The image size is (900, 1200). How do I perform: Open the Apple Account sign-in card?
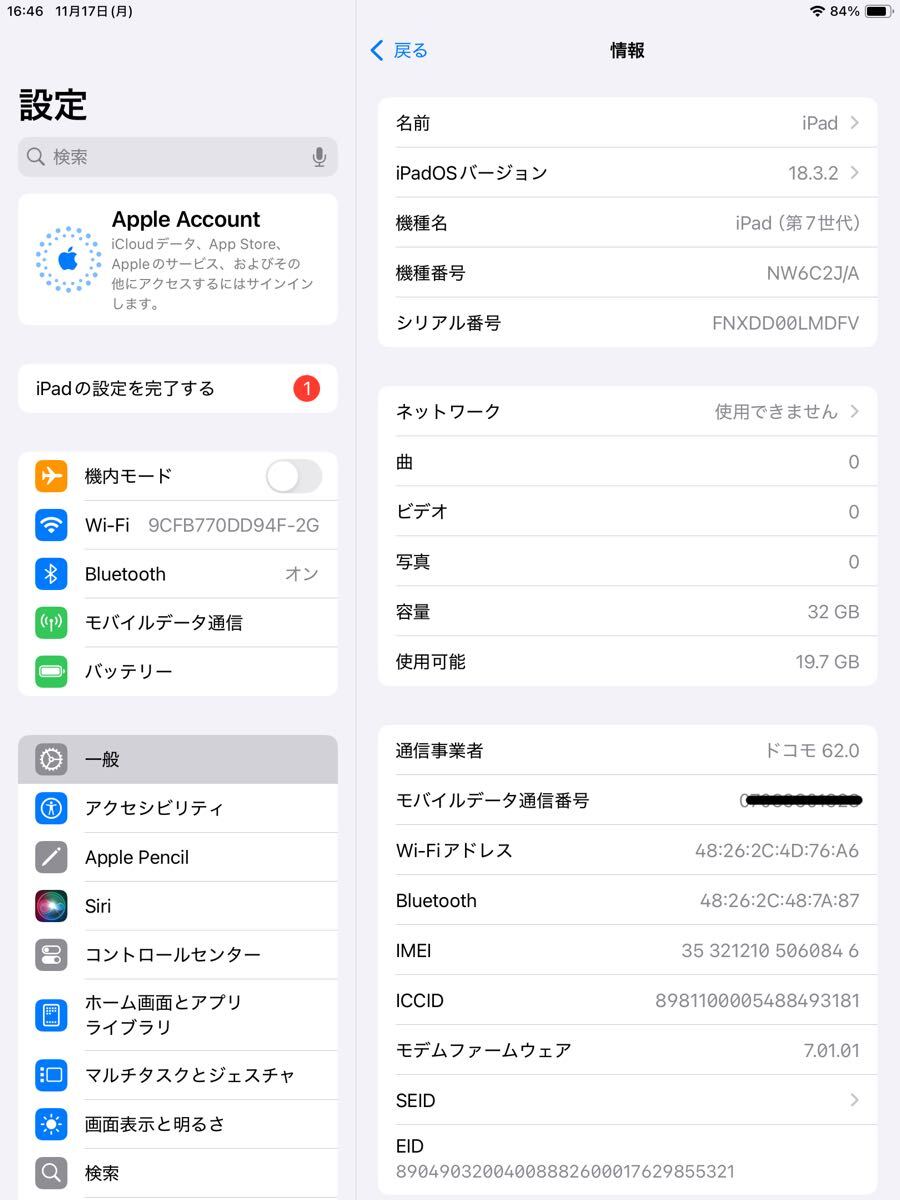tap(178, 259)
